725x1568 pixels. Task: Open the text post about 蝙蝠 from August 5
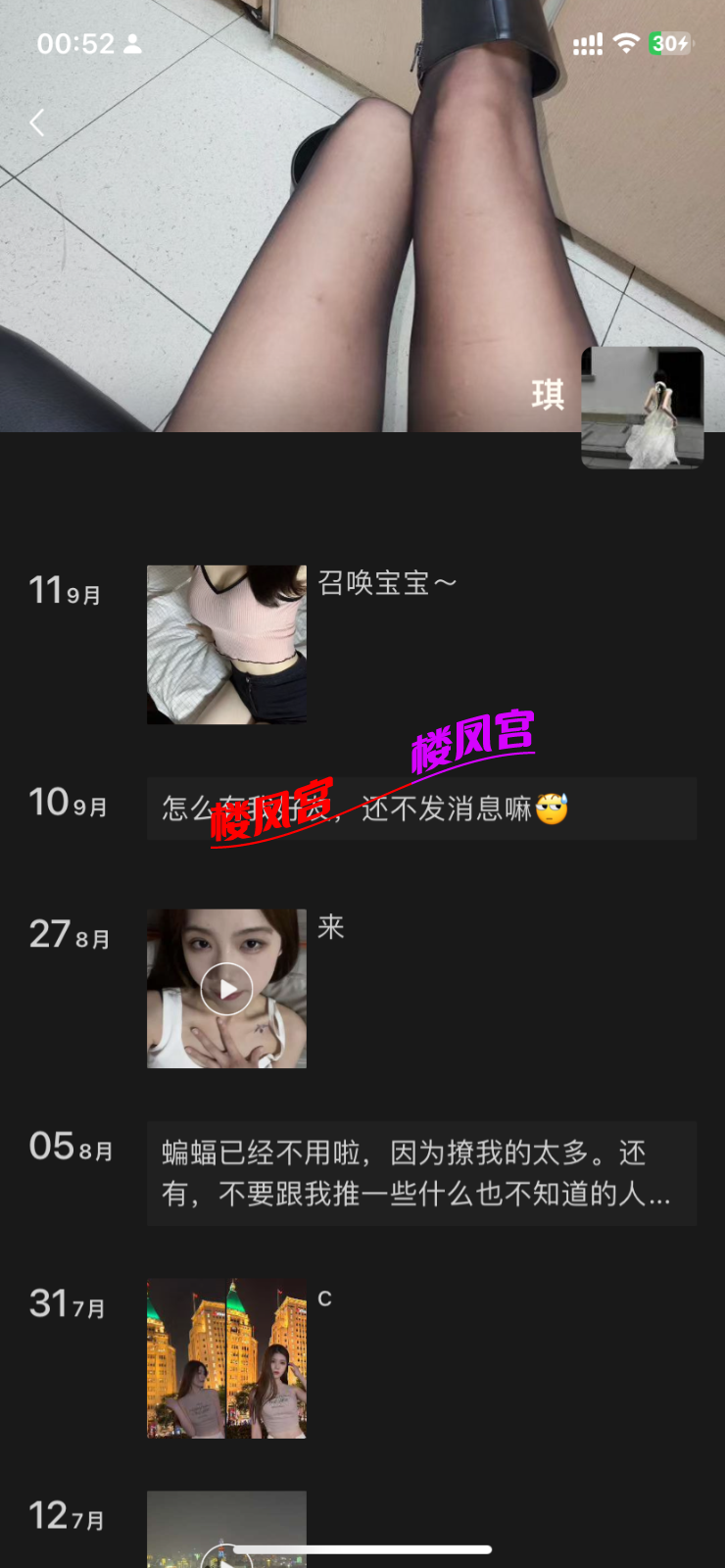coord(421,1172)
